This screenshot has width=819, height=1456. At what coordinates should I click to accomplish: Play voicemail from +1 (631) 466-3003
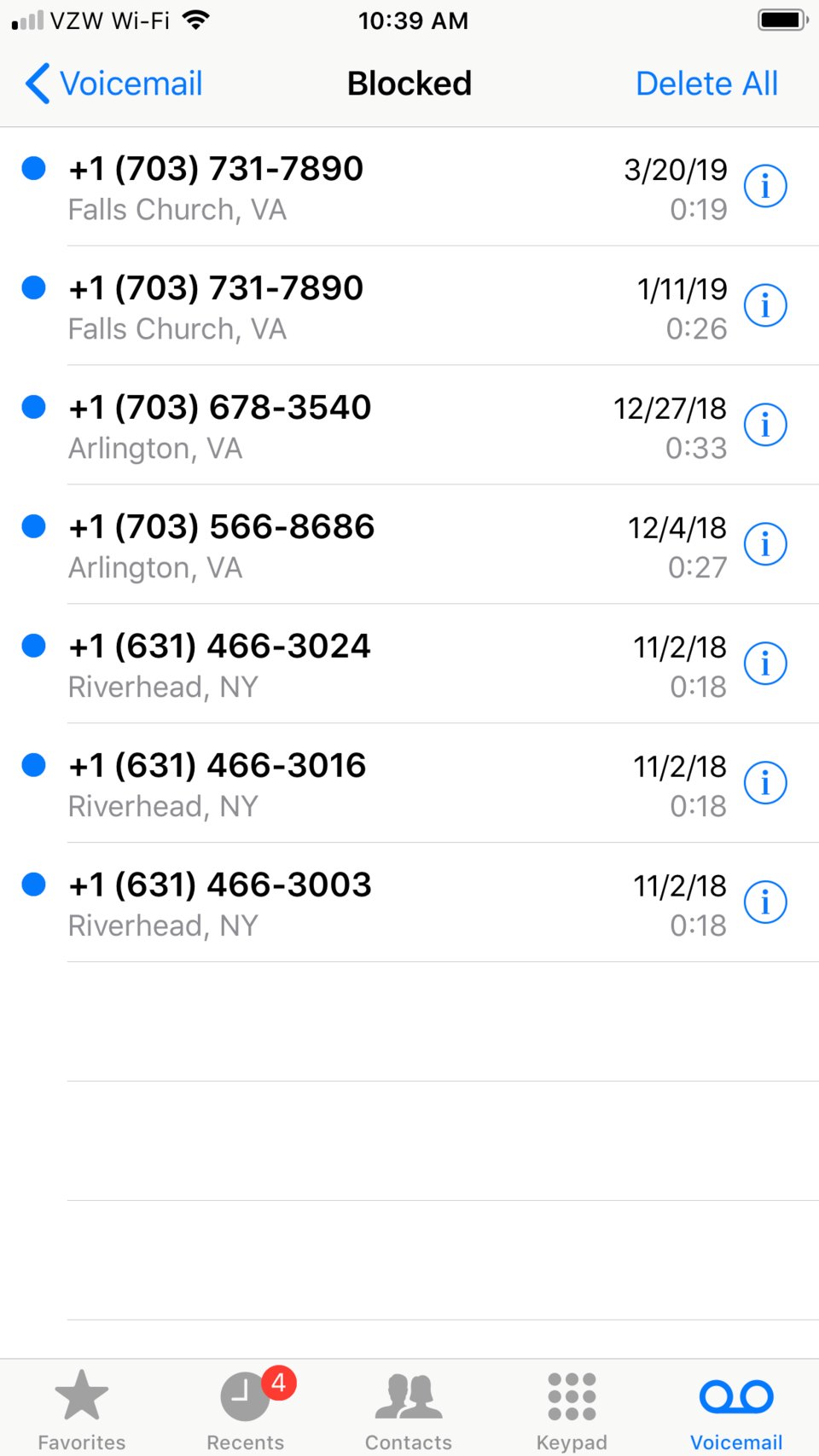pyautogui.click(x=341, y=904)
